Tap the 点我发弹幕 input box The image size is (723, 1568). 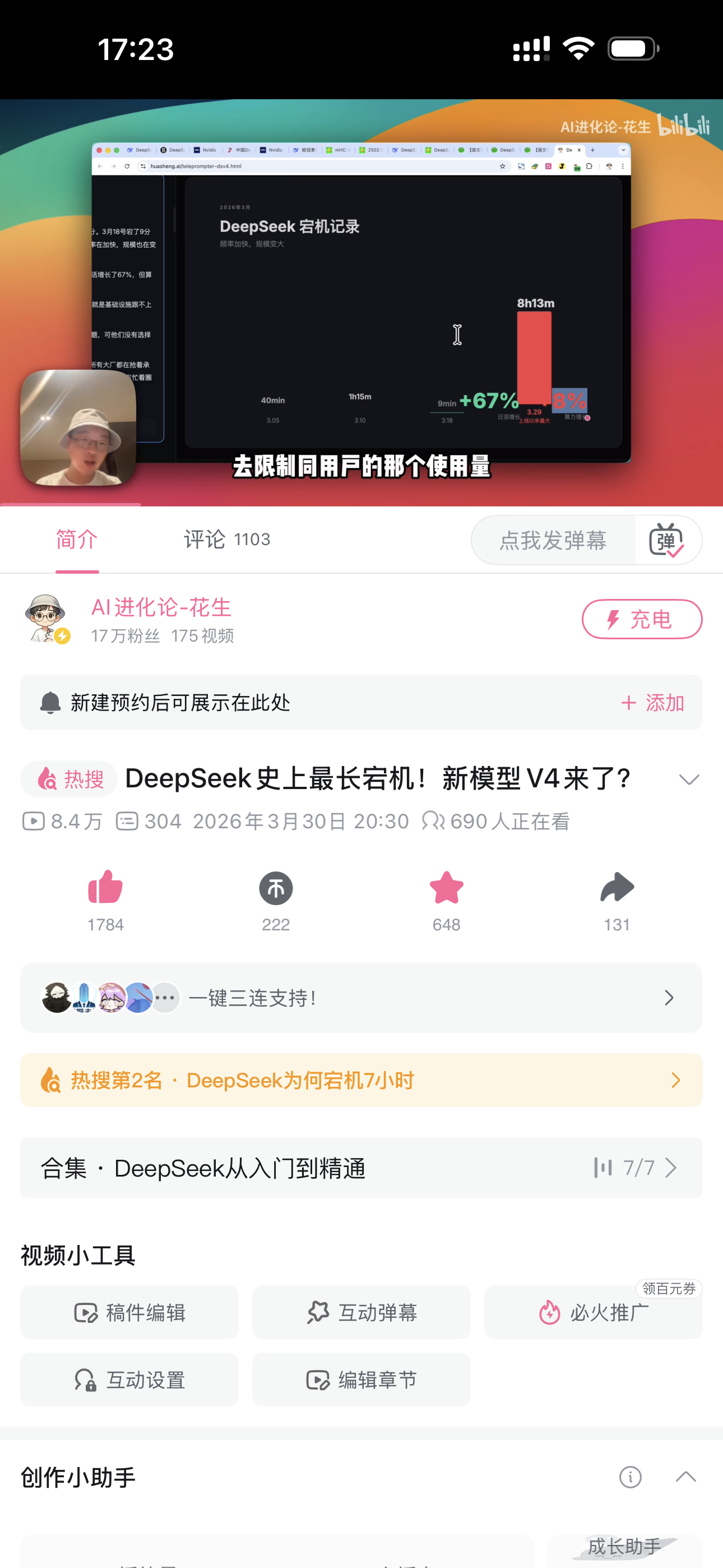[x=553, y=540]
